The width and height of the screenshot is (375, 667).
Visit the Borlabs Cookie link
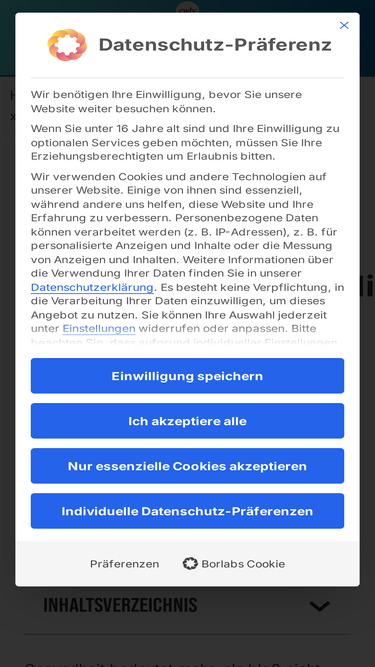(234, 564)
